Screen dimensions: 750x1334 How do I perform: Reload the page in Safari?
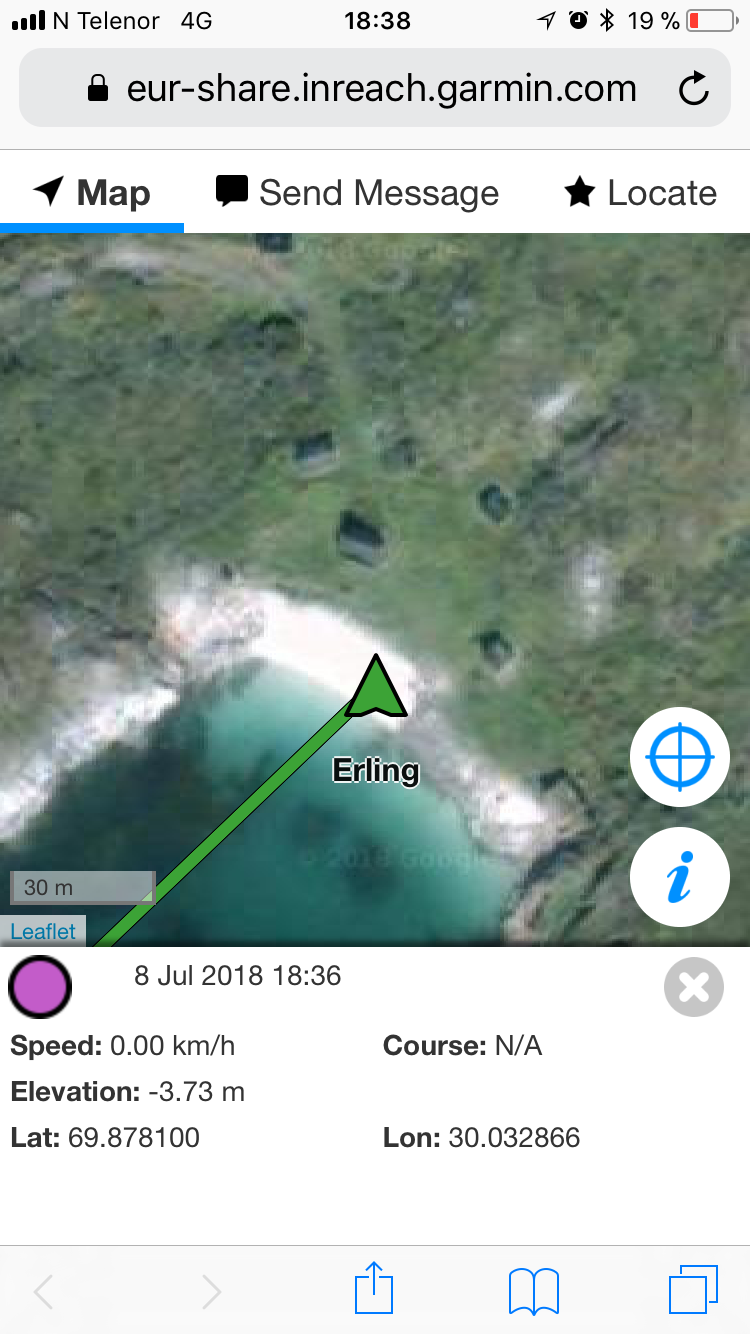click(x=693, y=89)
